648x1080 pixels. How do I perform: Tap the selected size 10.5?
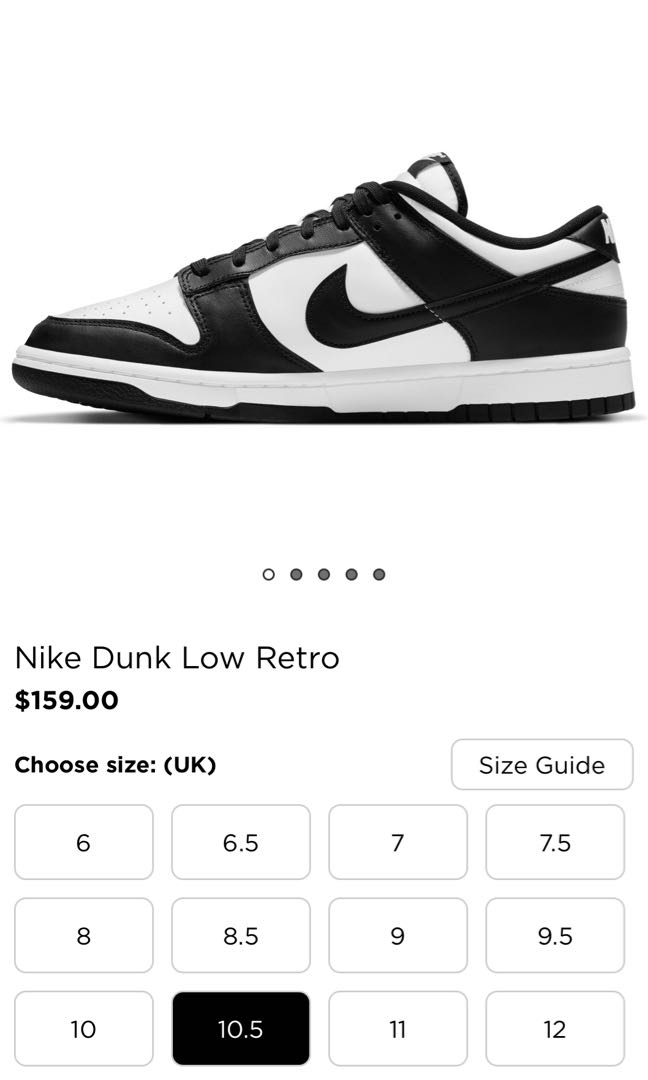(x=240, y=1029)
